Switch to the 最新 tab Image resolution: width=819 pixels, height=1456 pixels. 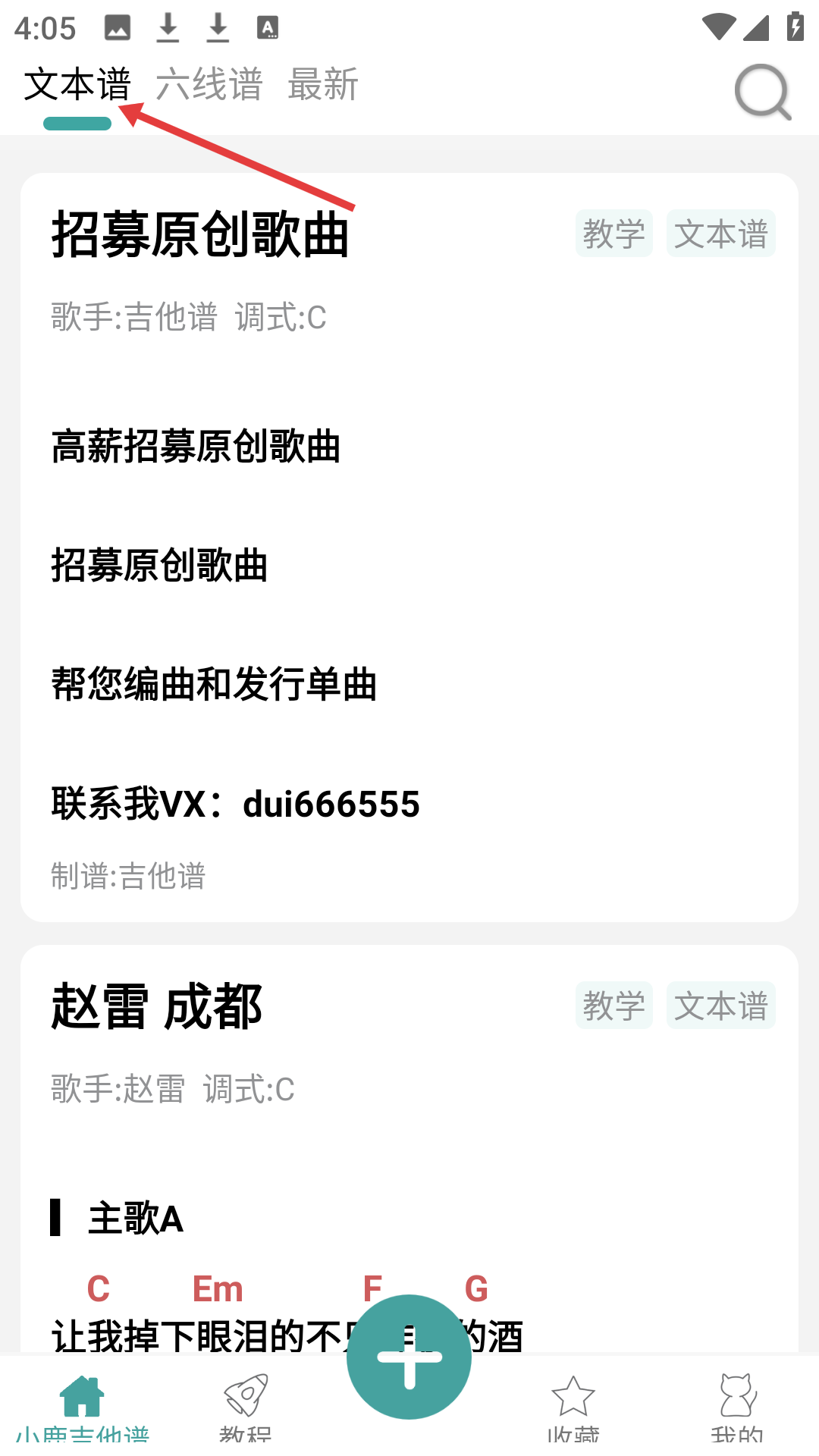click(323, 84)
